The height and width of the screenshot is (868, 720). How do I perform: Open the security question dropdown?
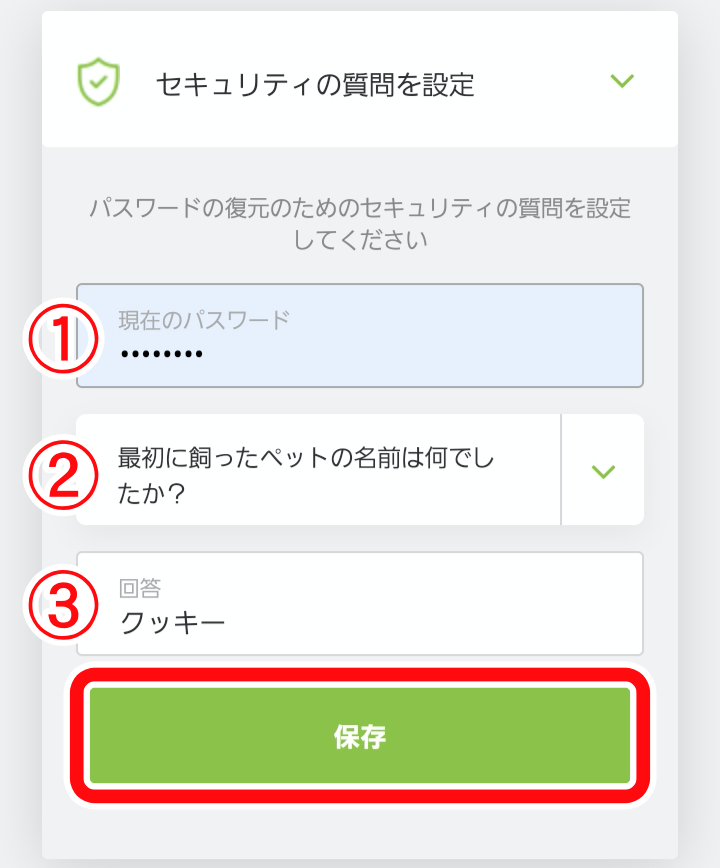point(602,471)
